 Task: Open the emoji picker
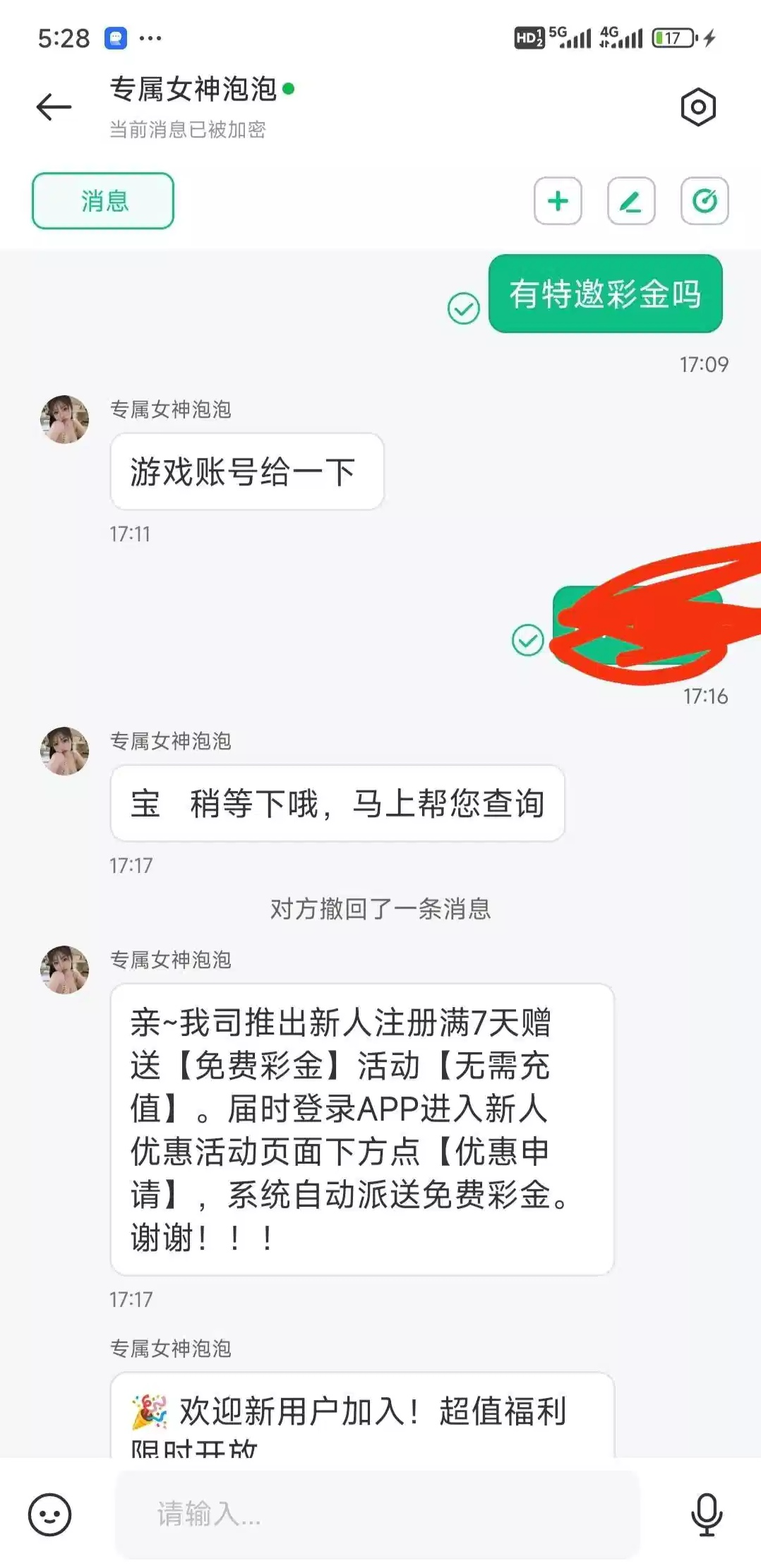49,1514
